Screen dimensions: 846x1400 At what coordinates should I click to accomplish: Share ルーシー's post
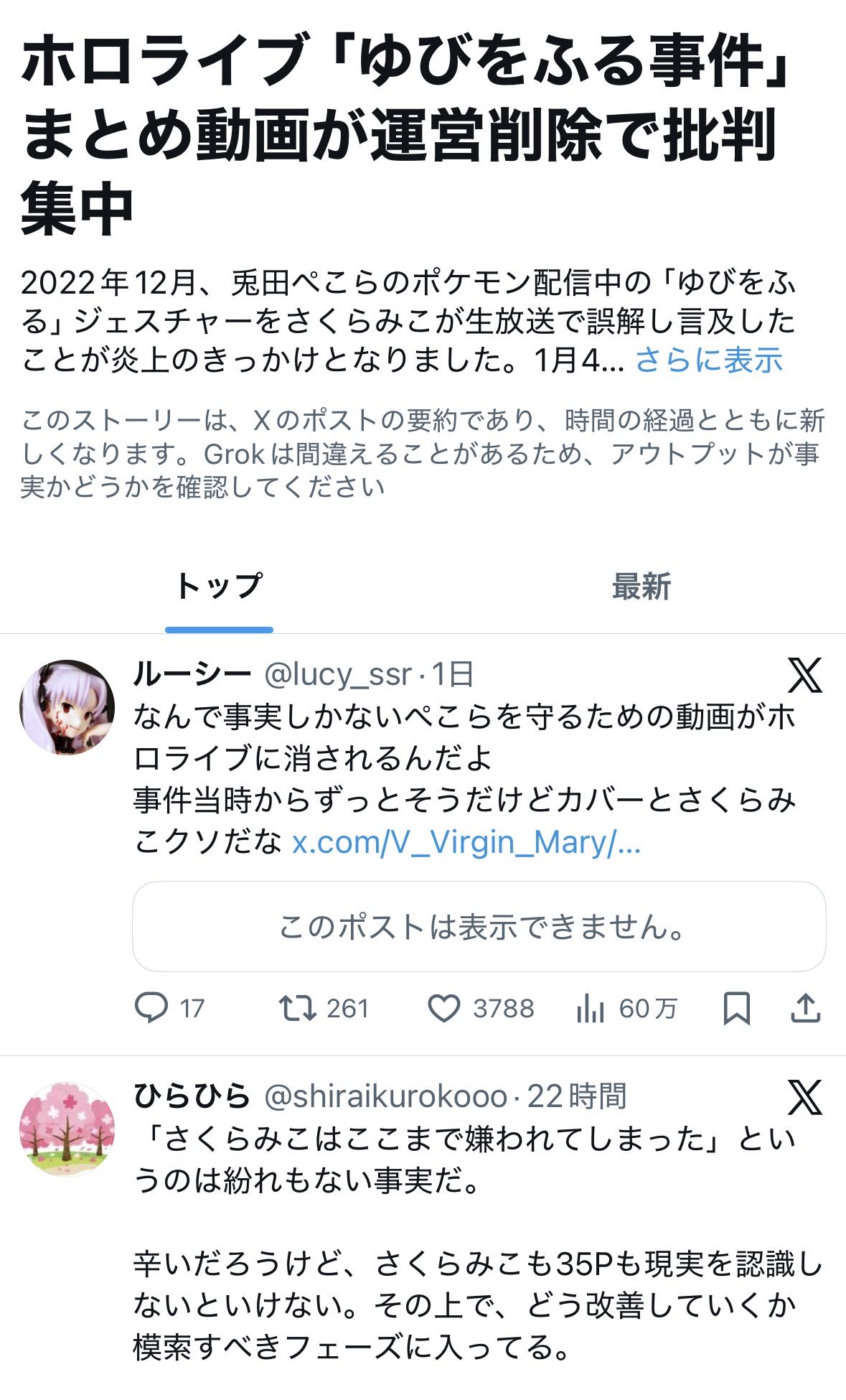coord(805,1008)
